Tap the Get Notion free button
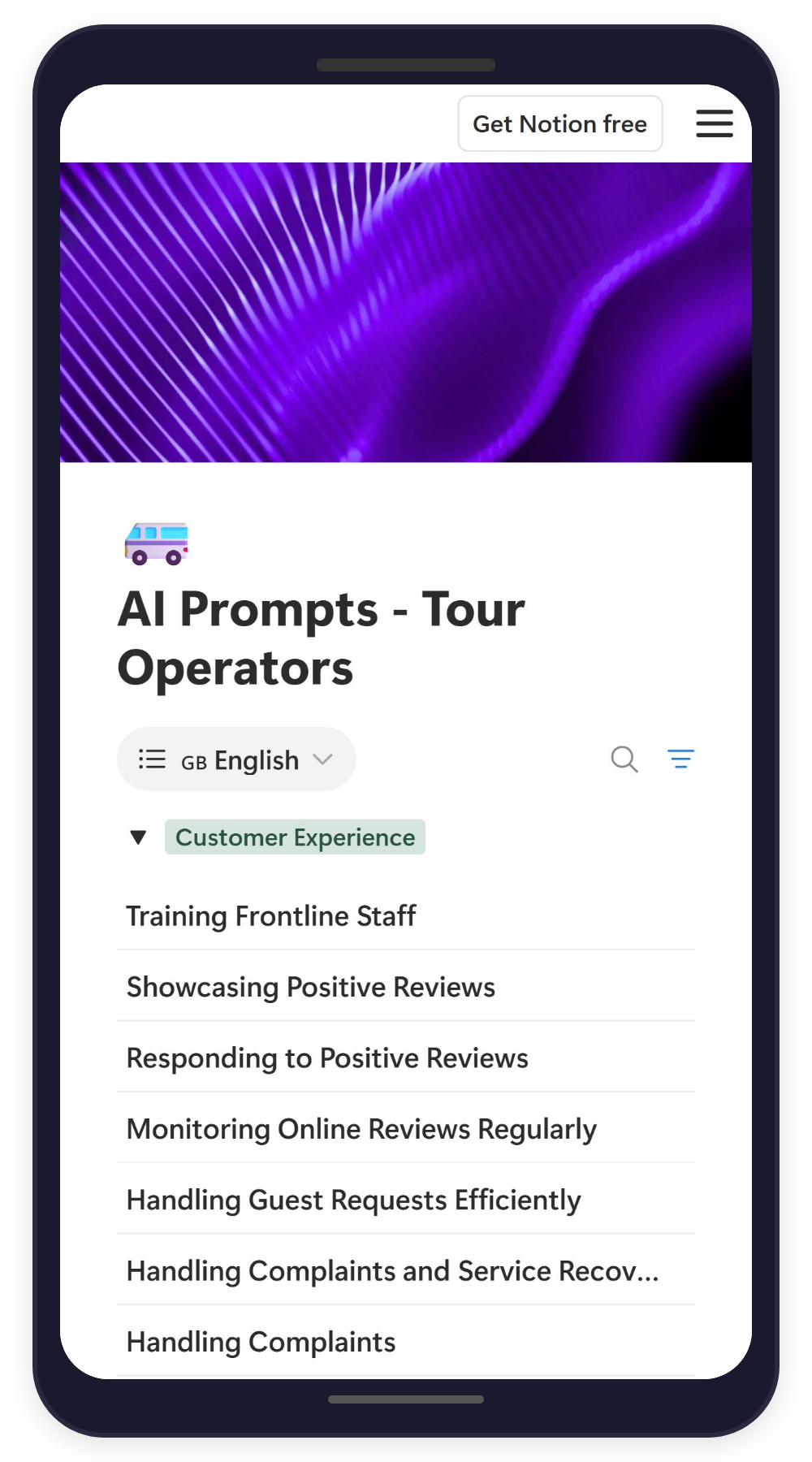 point(560,123)
